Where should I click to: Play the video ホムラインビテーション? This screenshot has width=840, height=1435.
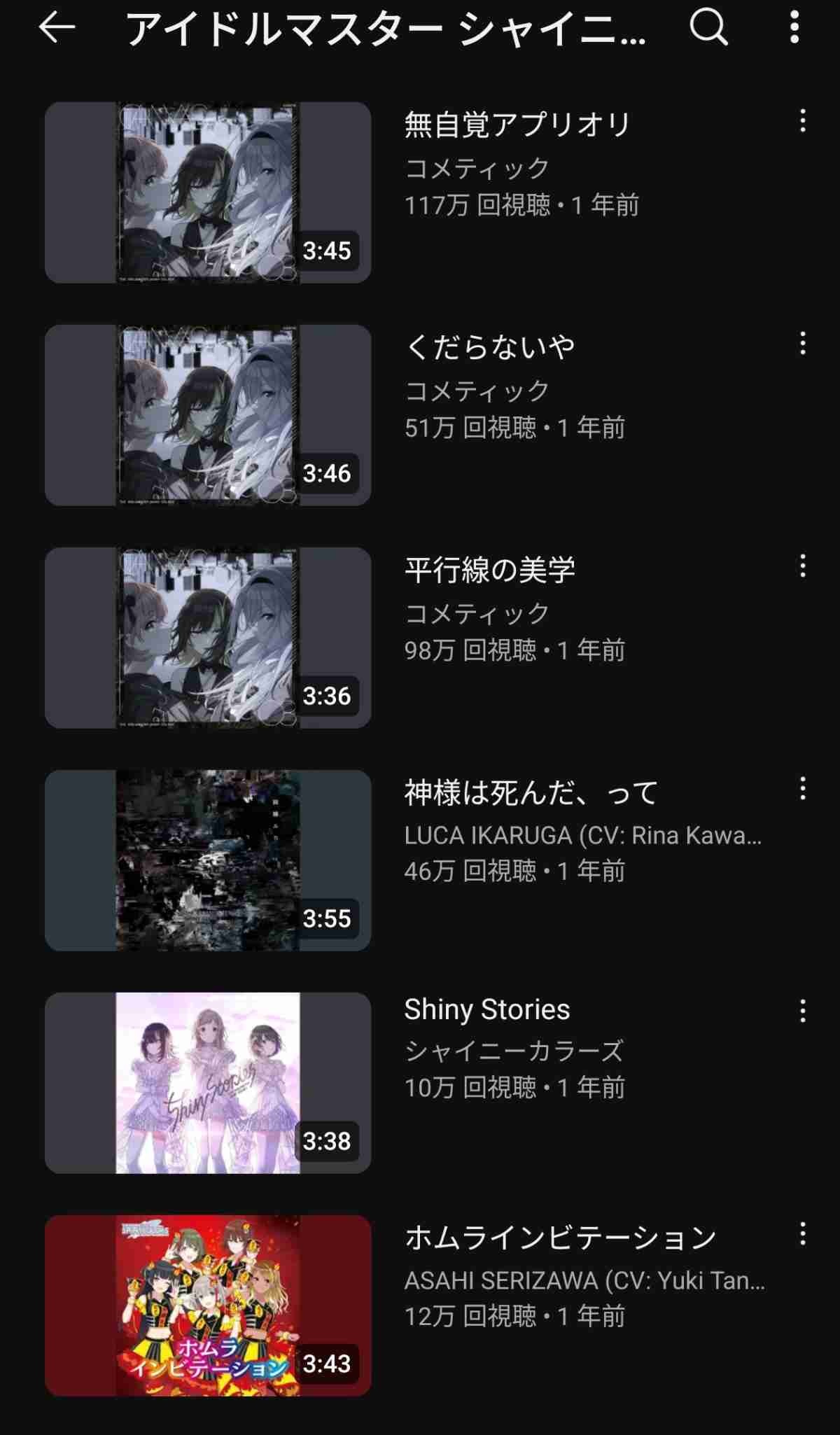tap(208, 1305)
